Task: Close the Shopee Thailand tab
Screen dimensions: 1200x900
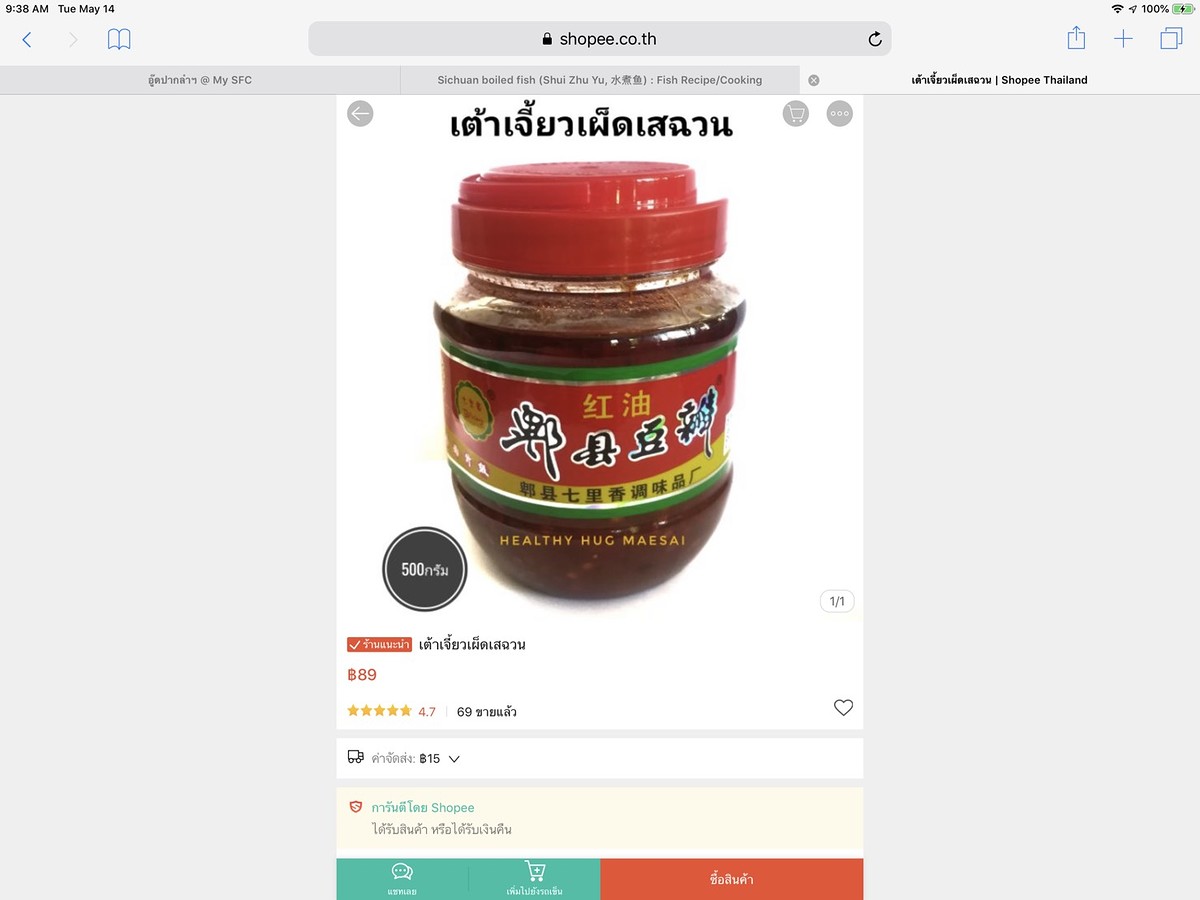Action: click(814, 80)
